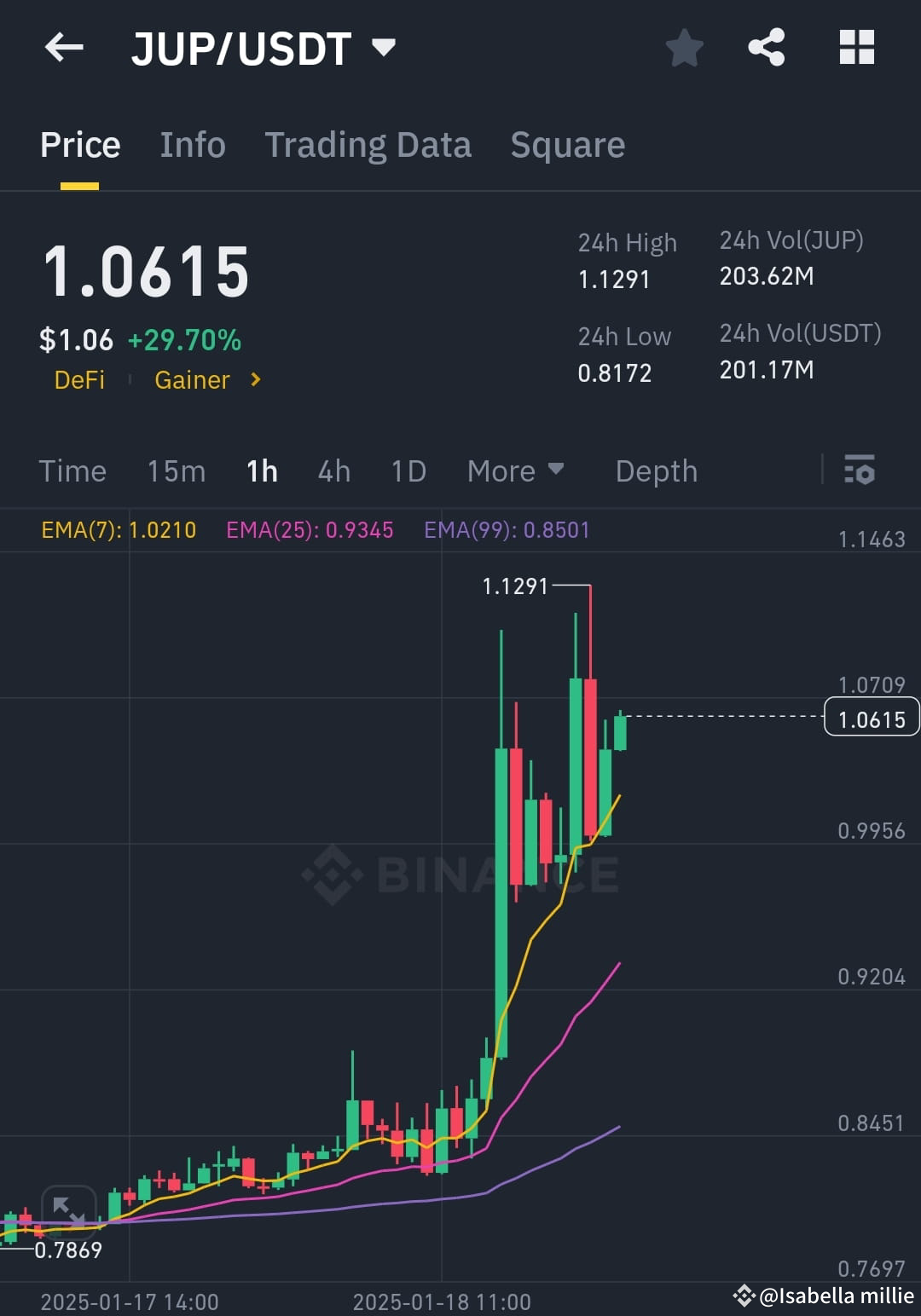The width and height of the screenshot is (921, 1316).
Task: Add JUP/USDT to favorites via star icon
Action: 684,48
